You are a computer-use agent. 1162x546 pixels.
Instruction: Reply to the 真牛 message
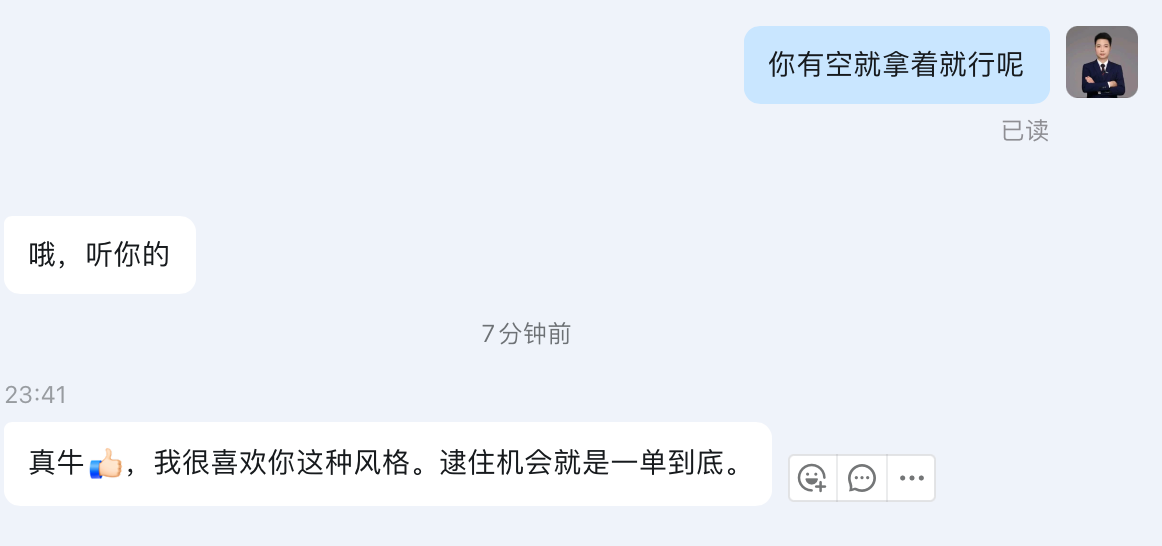tap(862, 478)
